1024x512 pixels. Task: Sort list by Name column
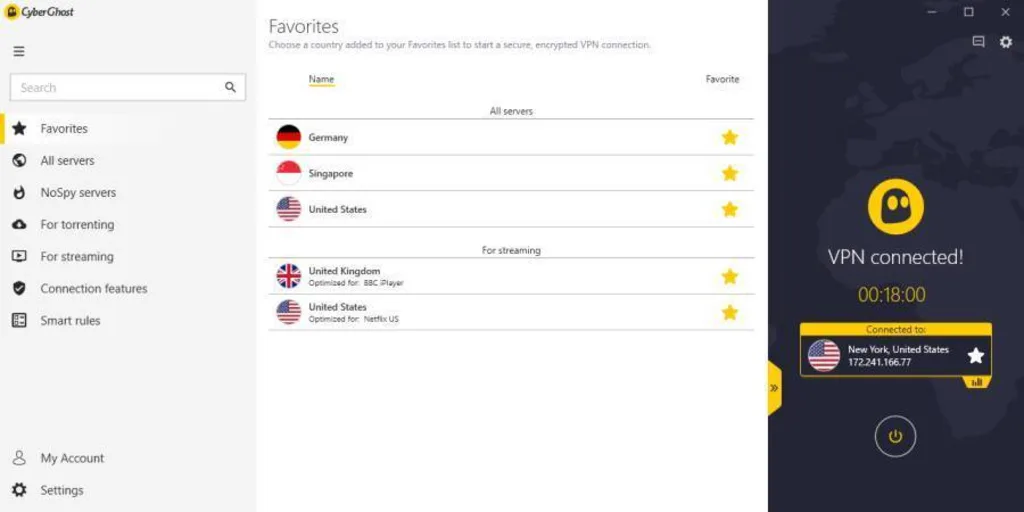click(321, 80)
